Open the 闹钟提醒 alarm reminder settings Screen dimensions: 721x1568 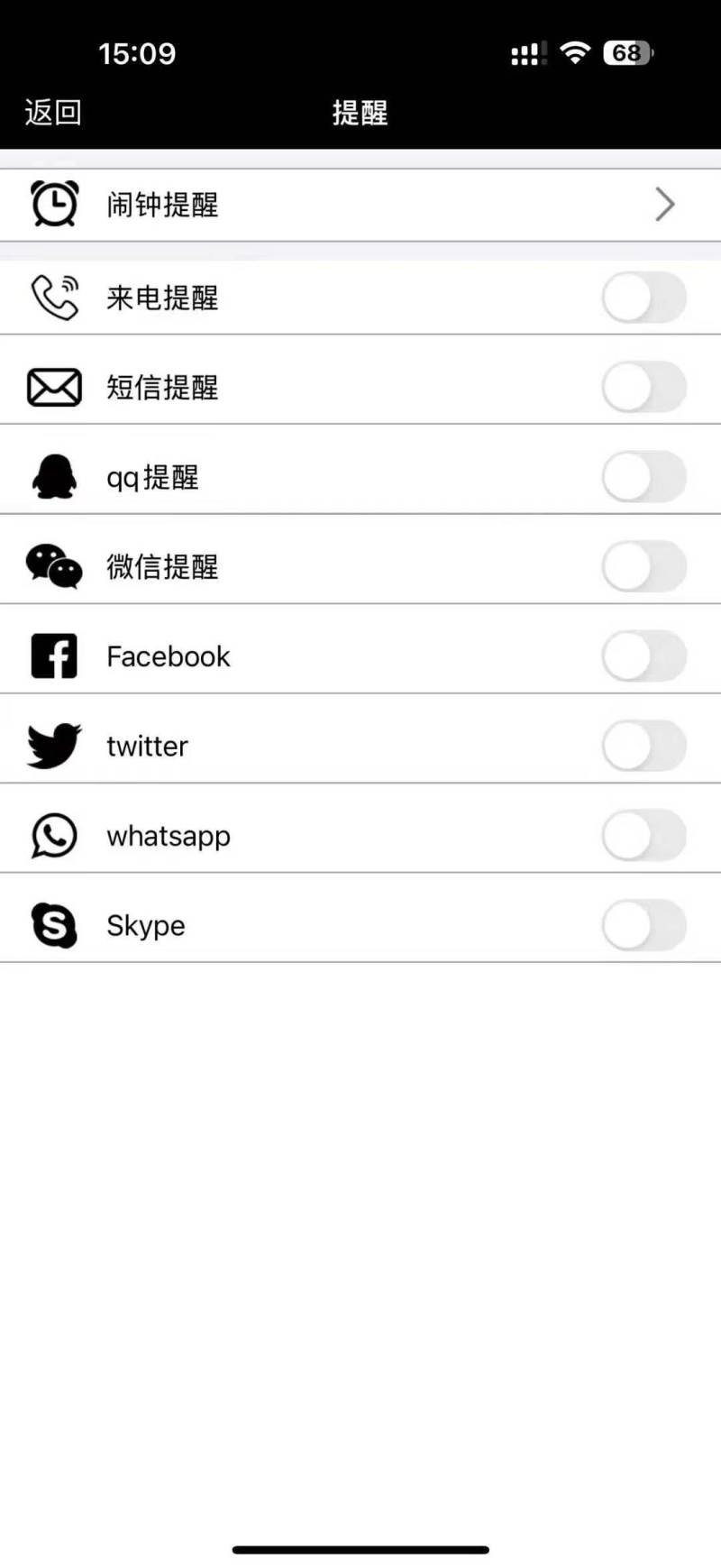point(360,205)
